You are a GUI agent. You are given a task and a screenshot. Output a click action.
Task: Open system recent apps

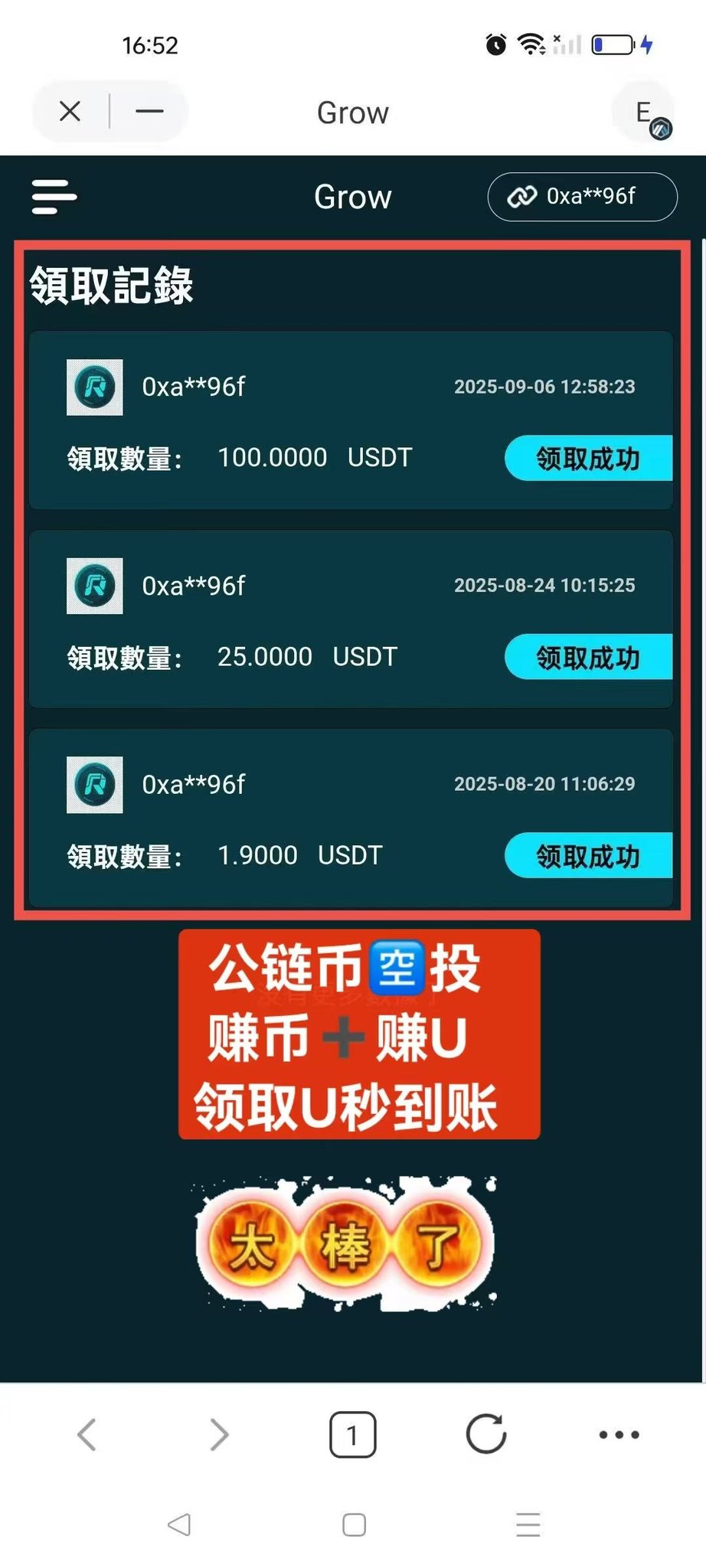(528, 1524)
